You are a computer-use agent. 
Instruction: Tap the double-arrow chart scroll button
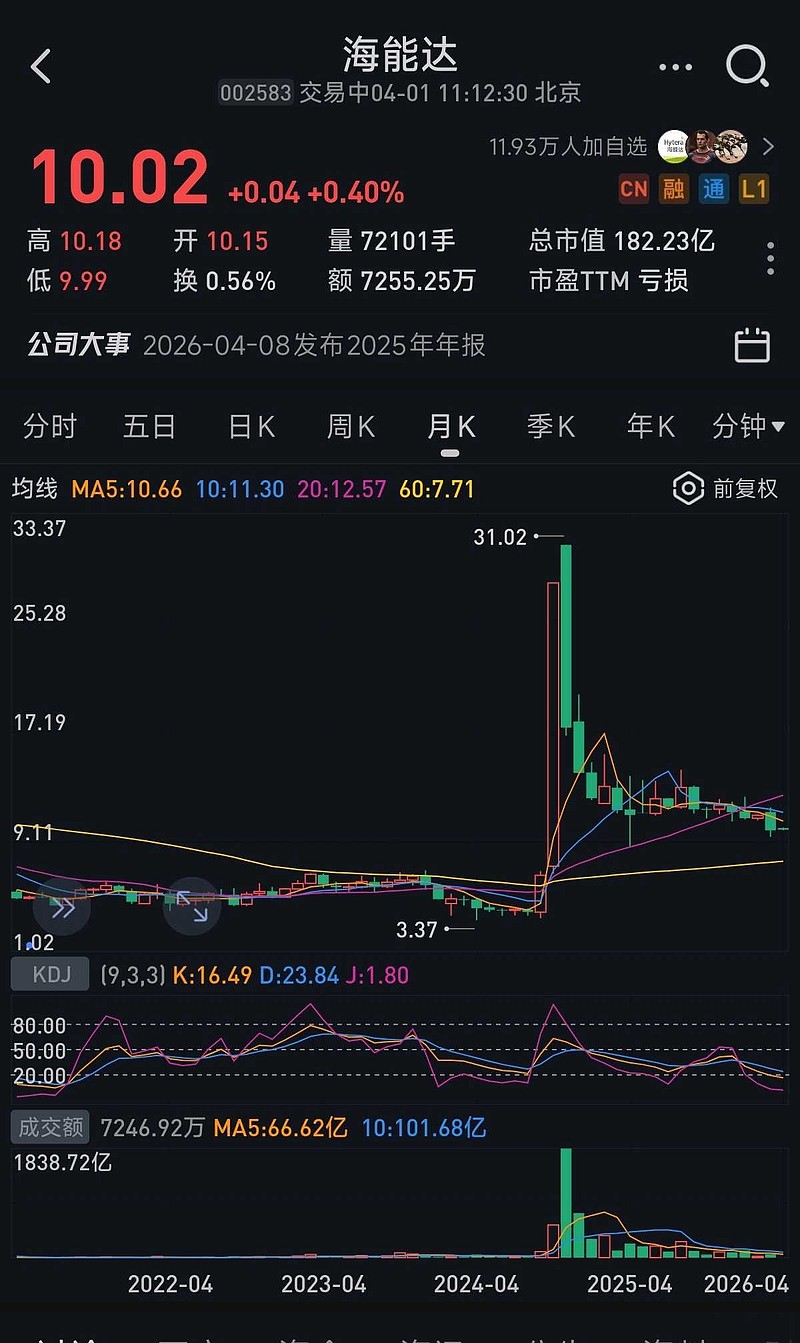62,907
